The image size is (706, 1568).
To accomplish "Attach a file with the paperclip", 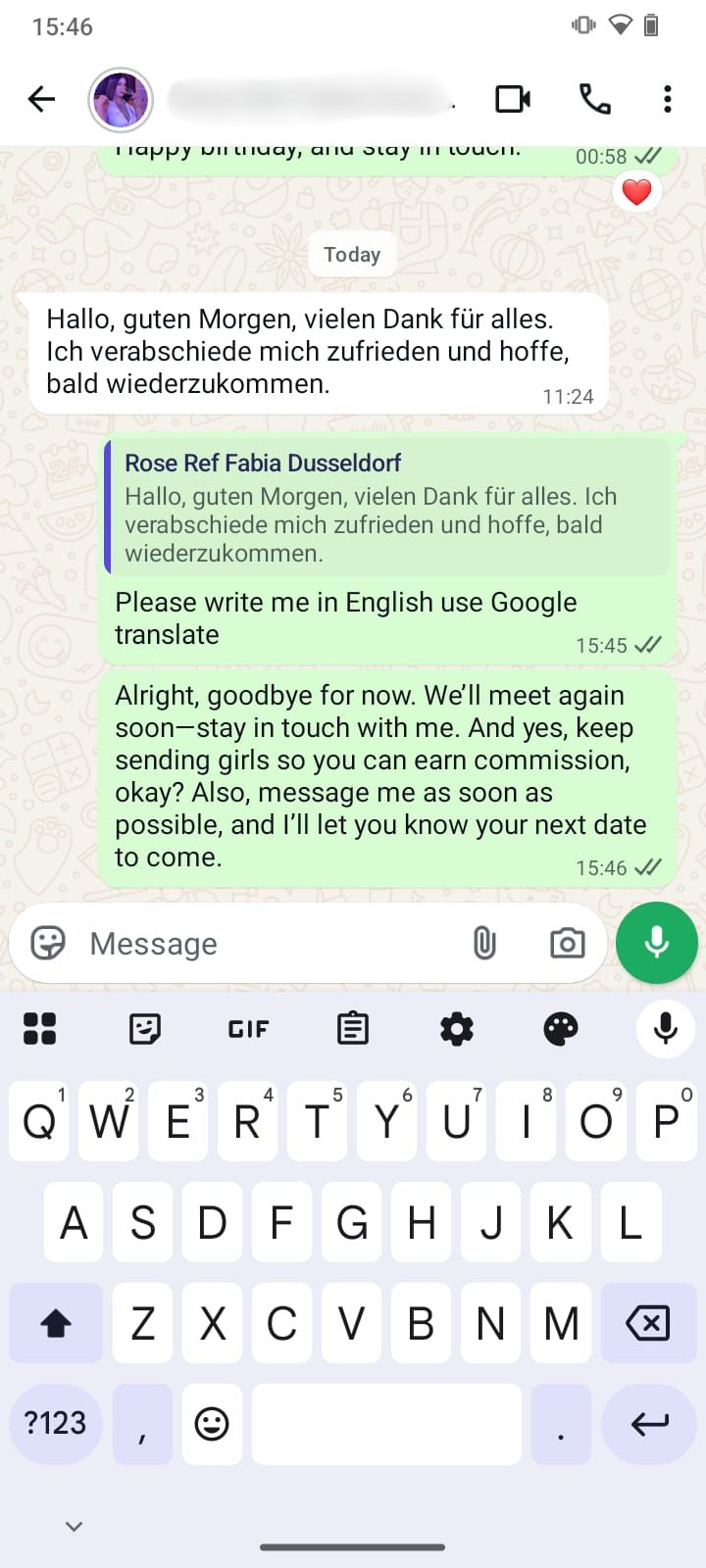I will [484, 943].
